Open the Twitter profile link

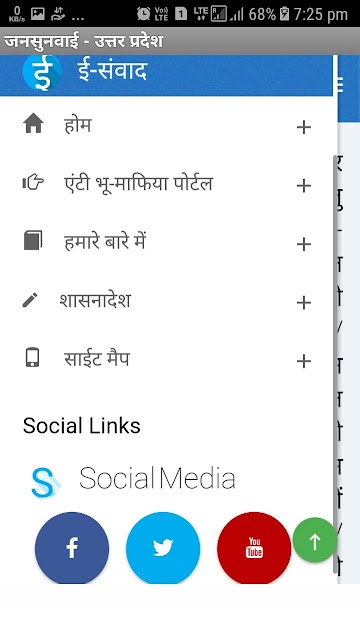(x=163, y=548)
